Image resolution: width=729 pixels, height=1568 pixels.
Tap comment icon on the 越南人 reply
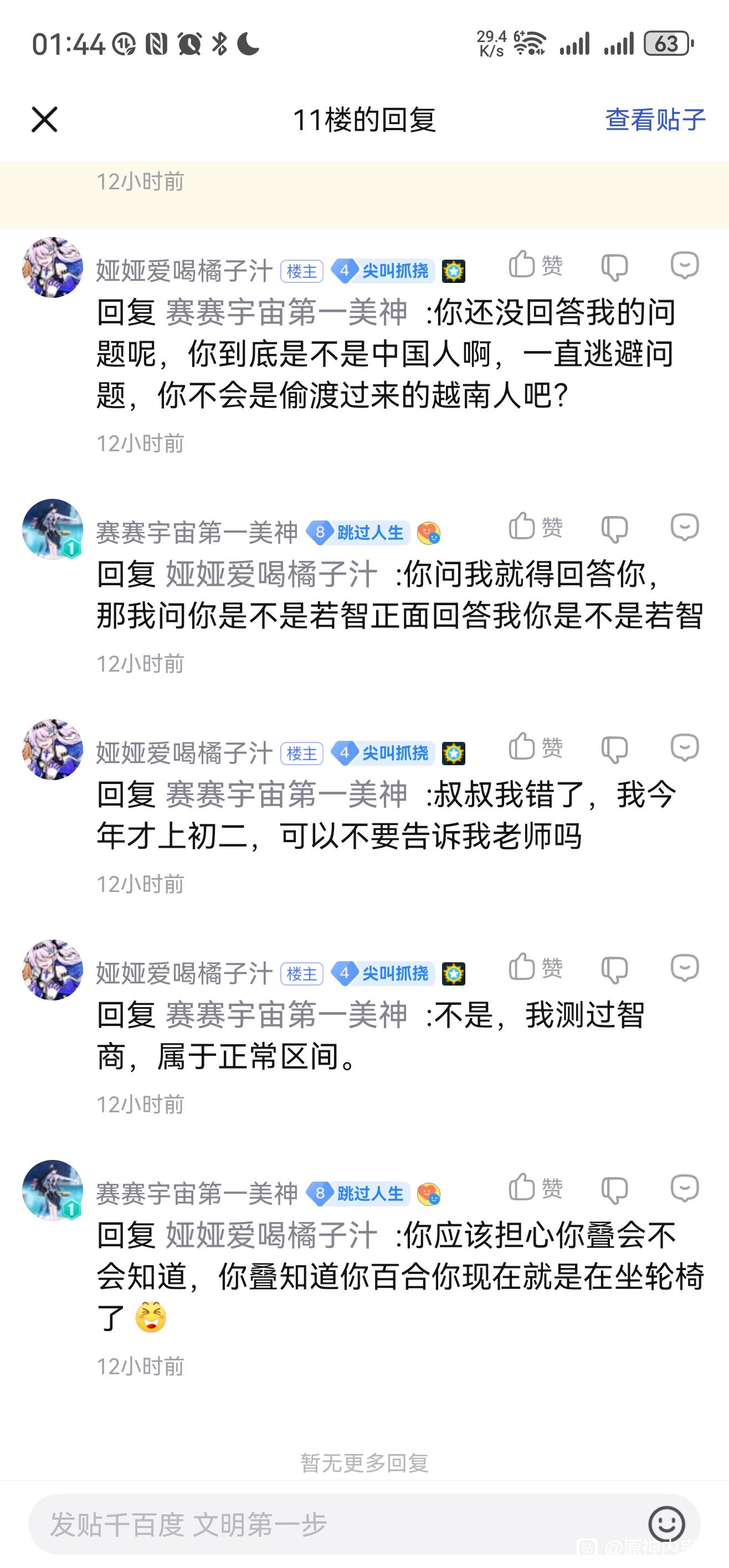click(x=685, y=265)
